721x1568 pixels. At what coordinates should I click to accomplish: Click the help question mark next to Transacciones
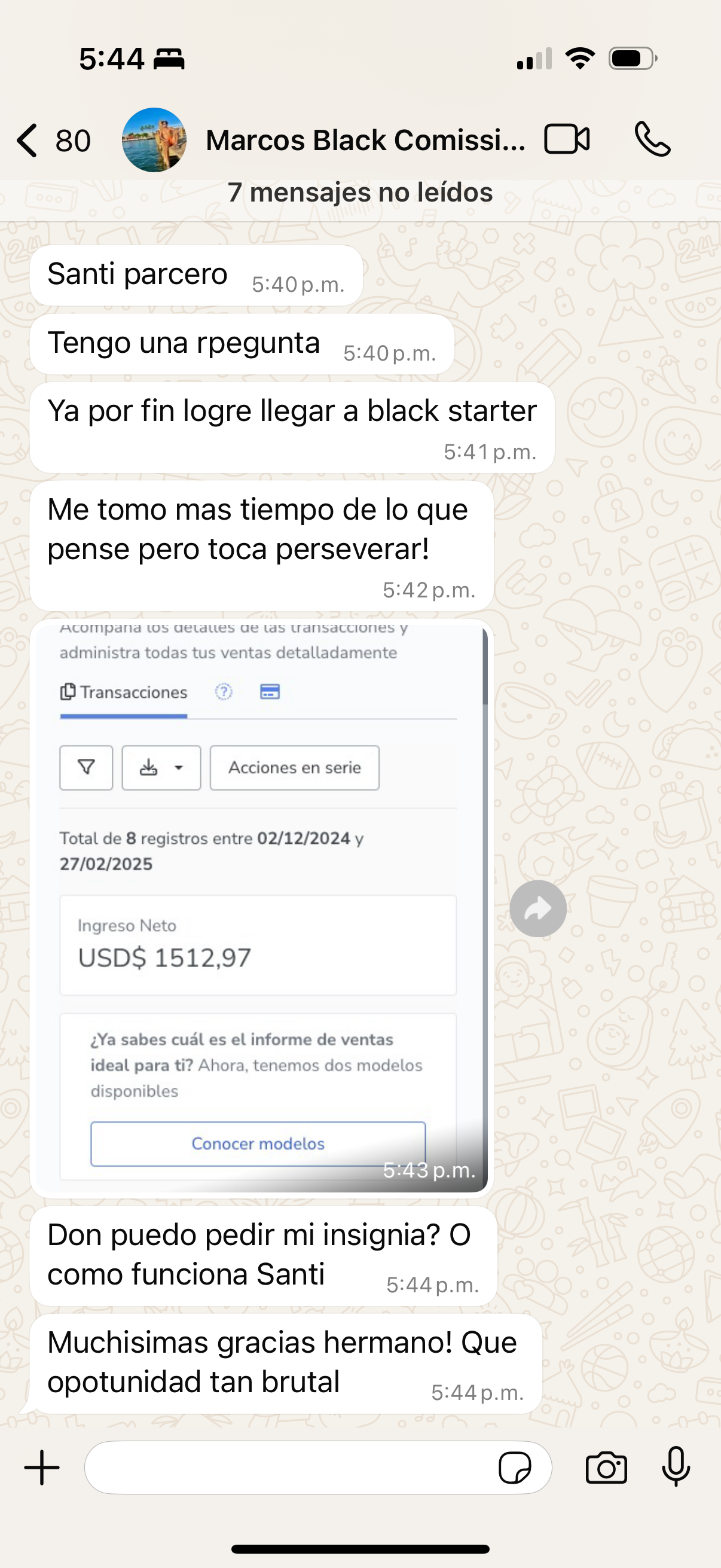point(224,692)
